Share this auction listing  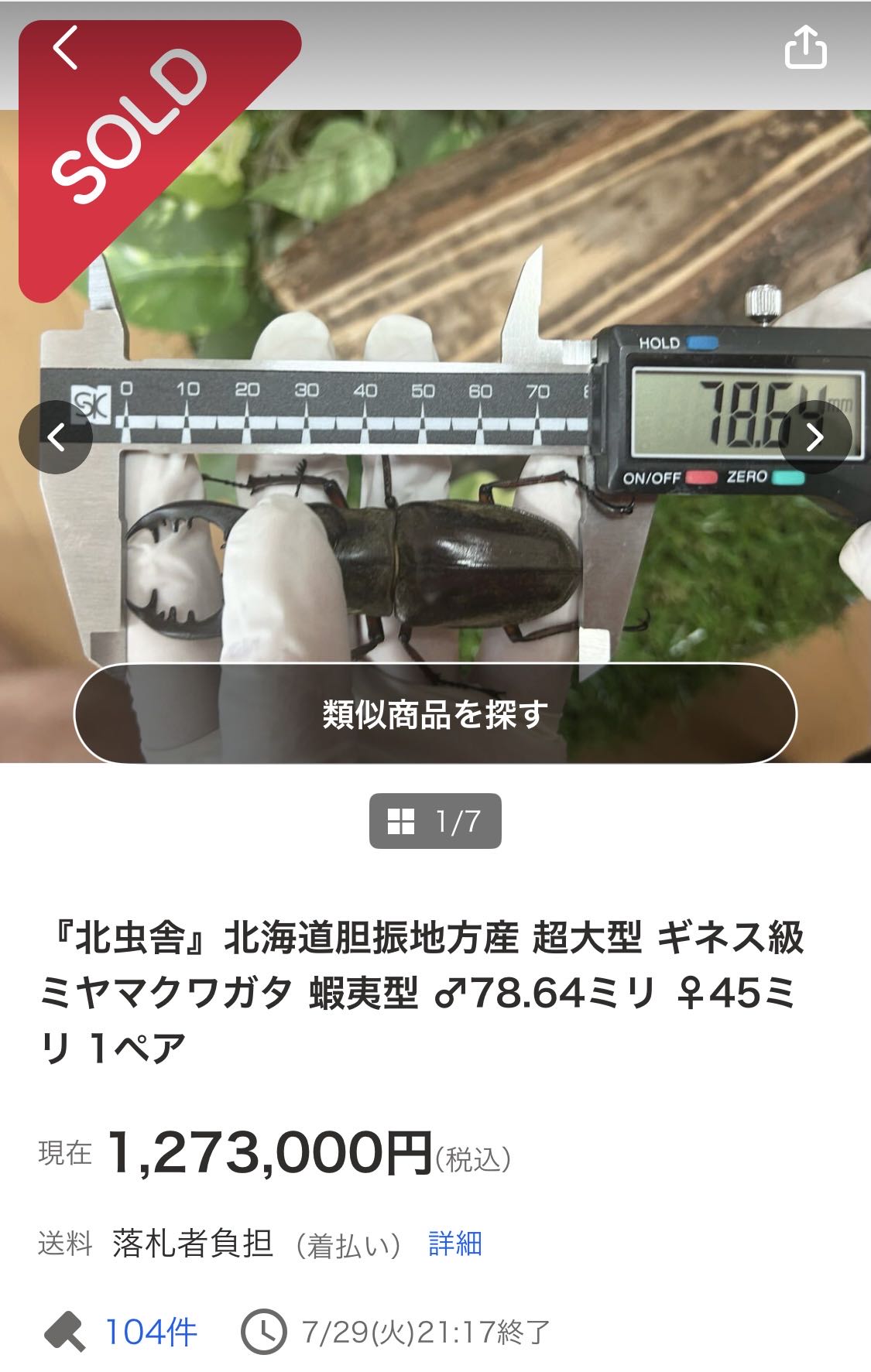[x=806, y=48]
